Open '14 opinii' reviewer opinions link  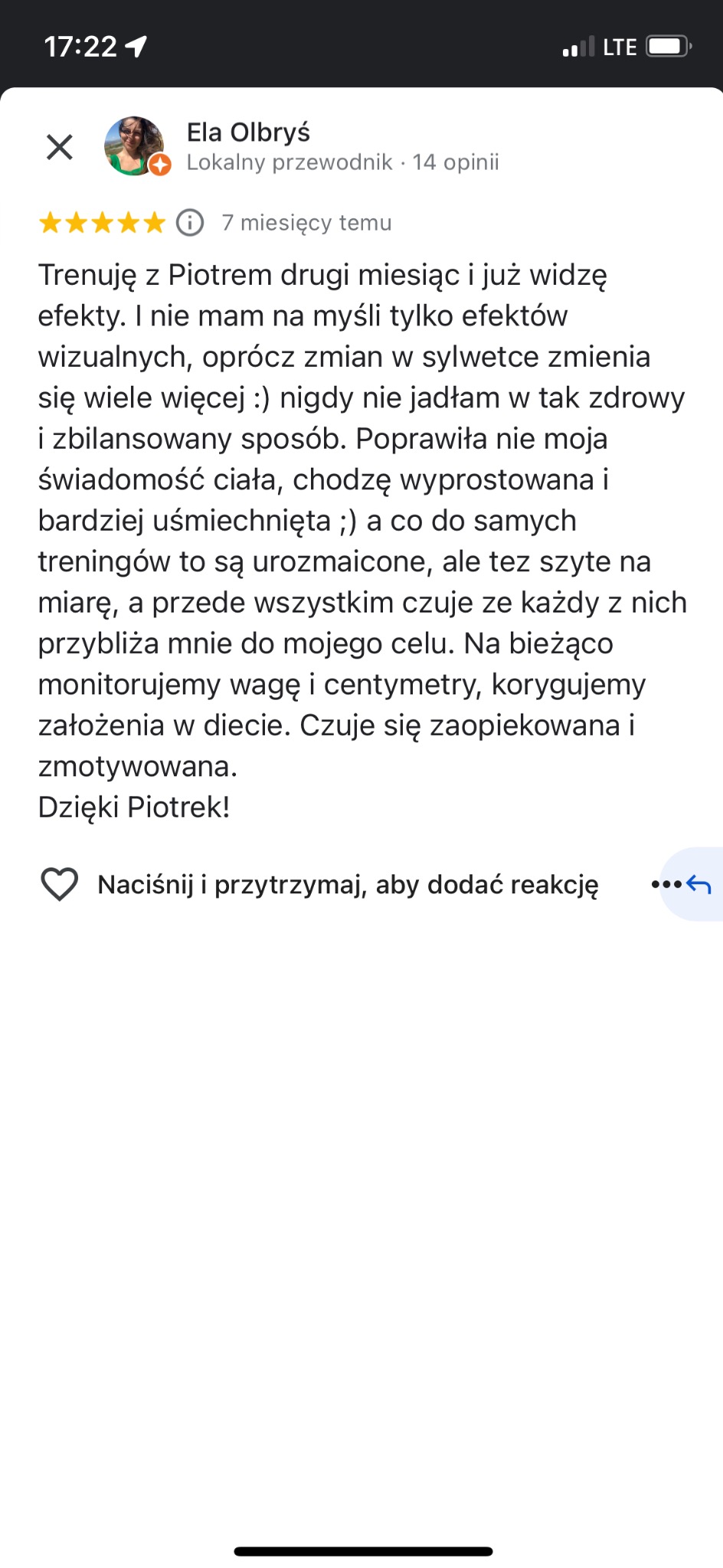point(456,162)
